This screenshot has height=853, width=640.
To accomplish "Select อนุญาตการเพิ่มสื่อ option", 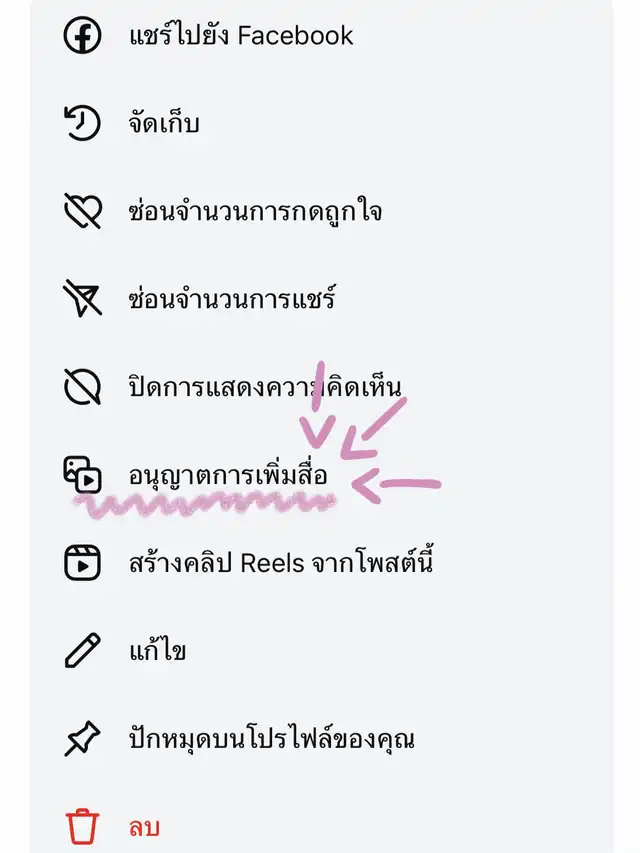I will click(228, 476).
